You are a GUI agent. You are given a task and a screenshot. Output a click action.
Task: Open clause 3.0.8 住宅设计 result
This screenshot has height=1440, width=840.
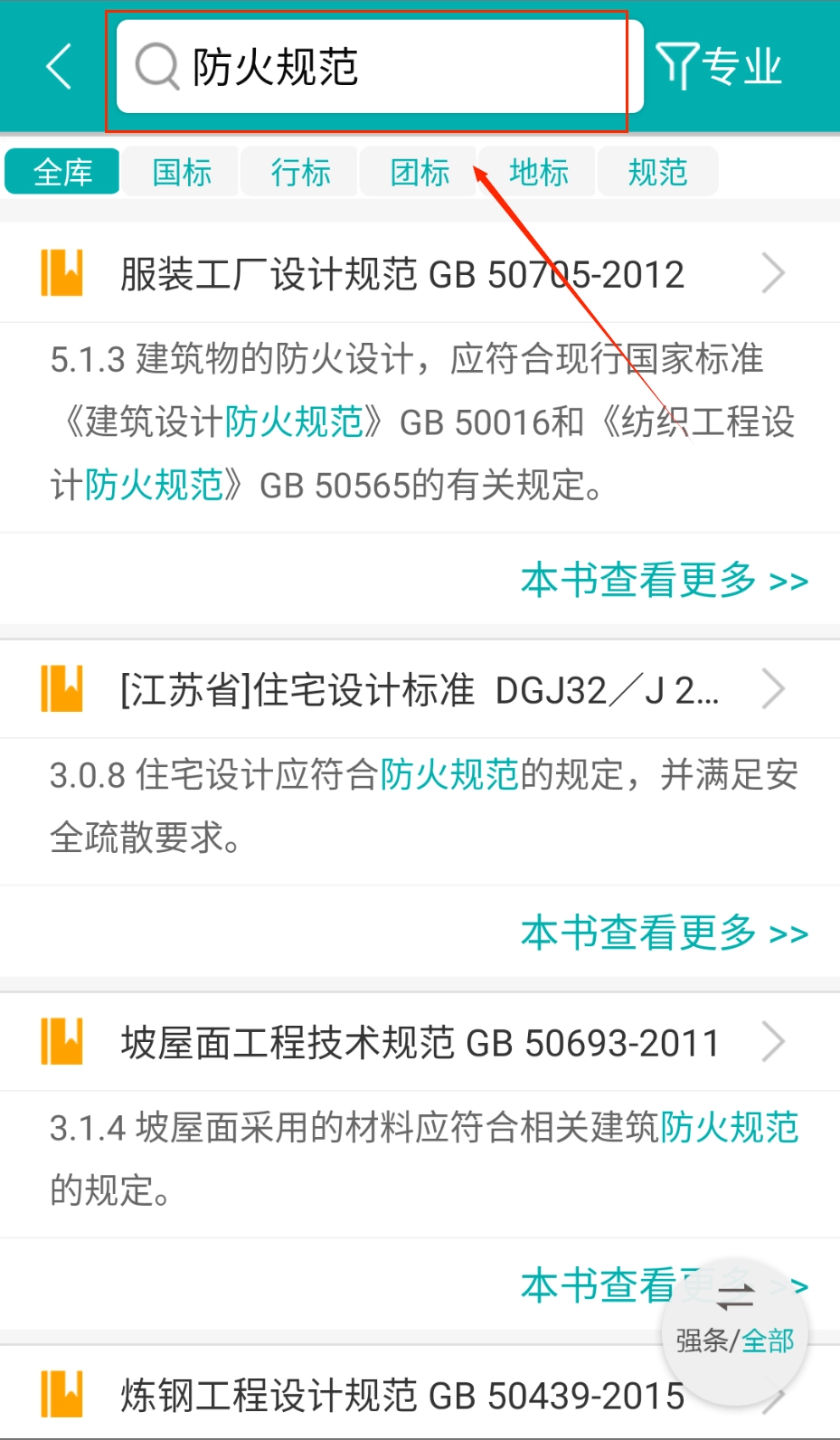(x=420, y=806)
